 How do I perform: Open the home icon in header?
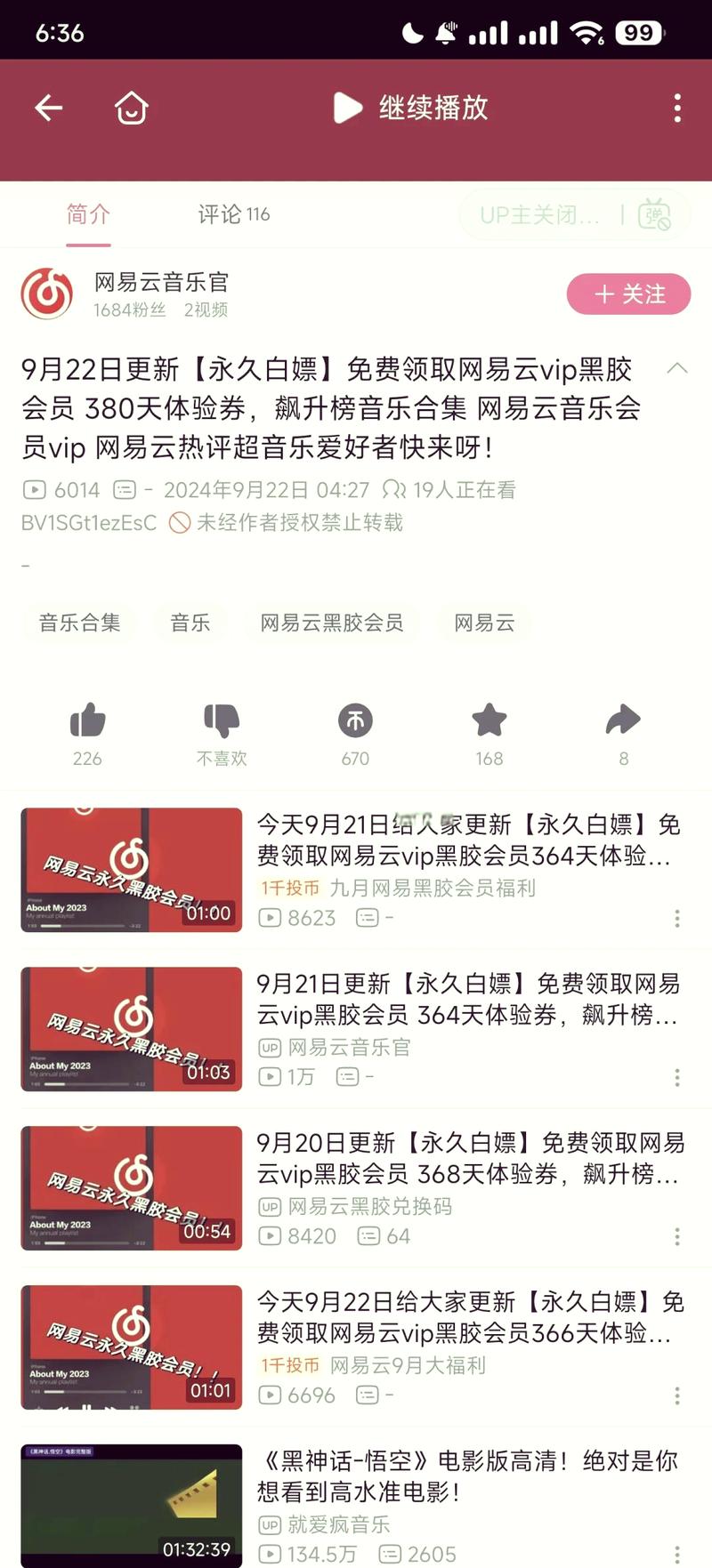click(x=131, y=109)
